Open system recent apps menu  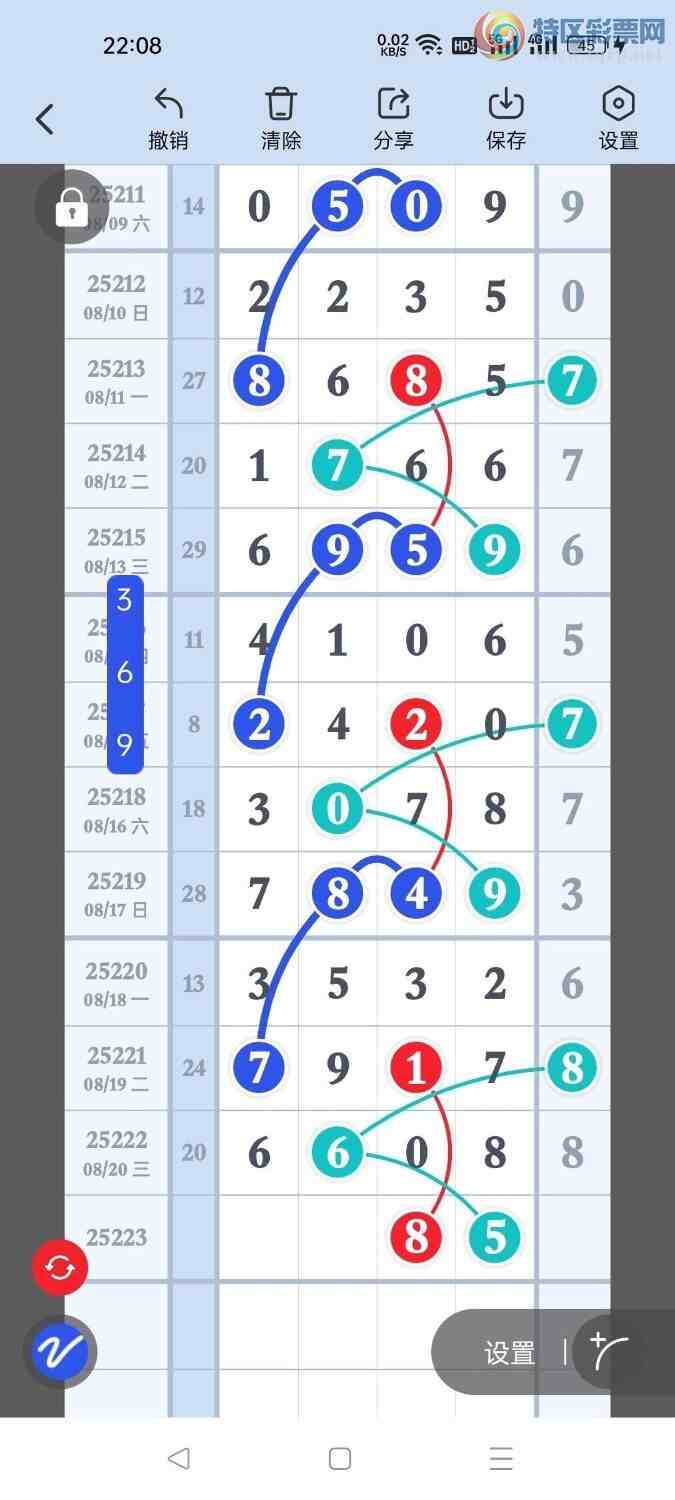pos(501,1458)
